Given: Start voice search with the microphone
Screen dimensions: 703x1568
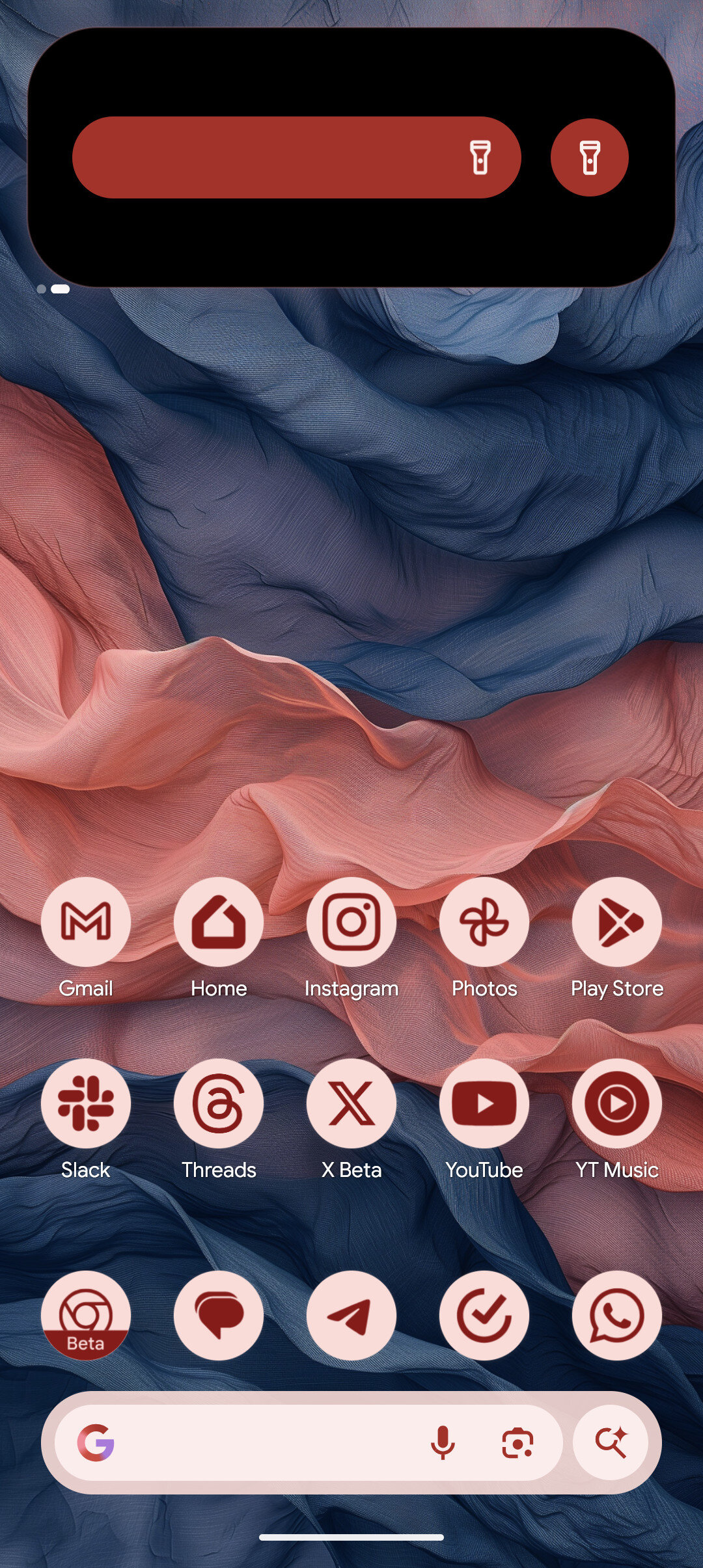Looking at the screenshot, I should pyautogui.click(x=443, y=1442).
